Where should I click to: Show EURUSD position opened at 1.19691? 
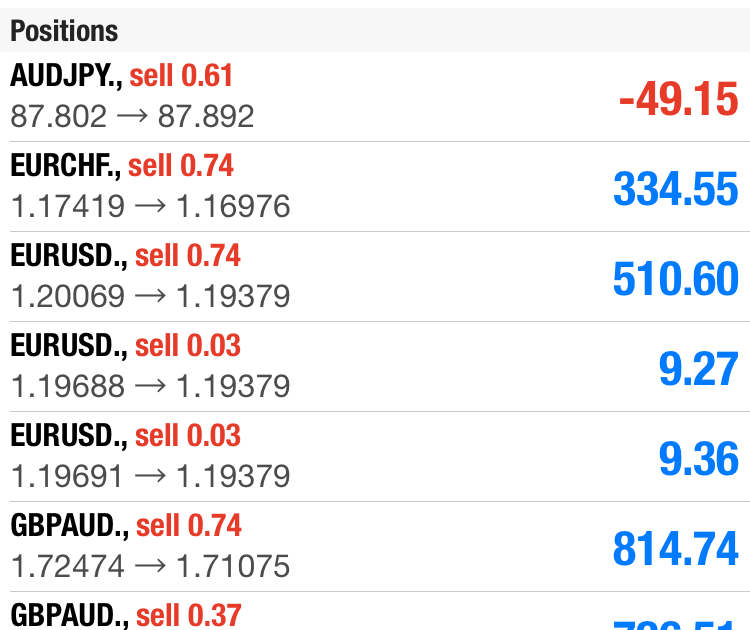click(375, 457)
